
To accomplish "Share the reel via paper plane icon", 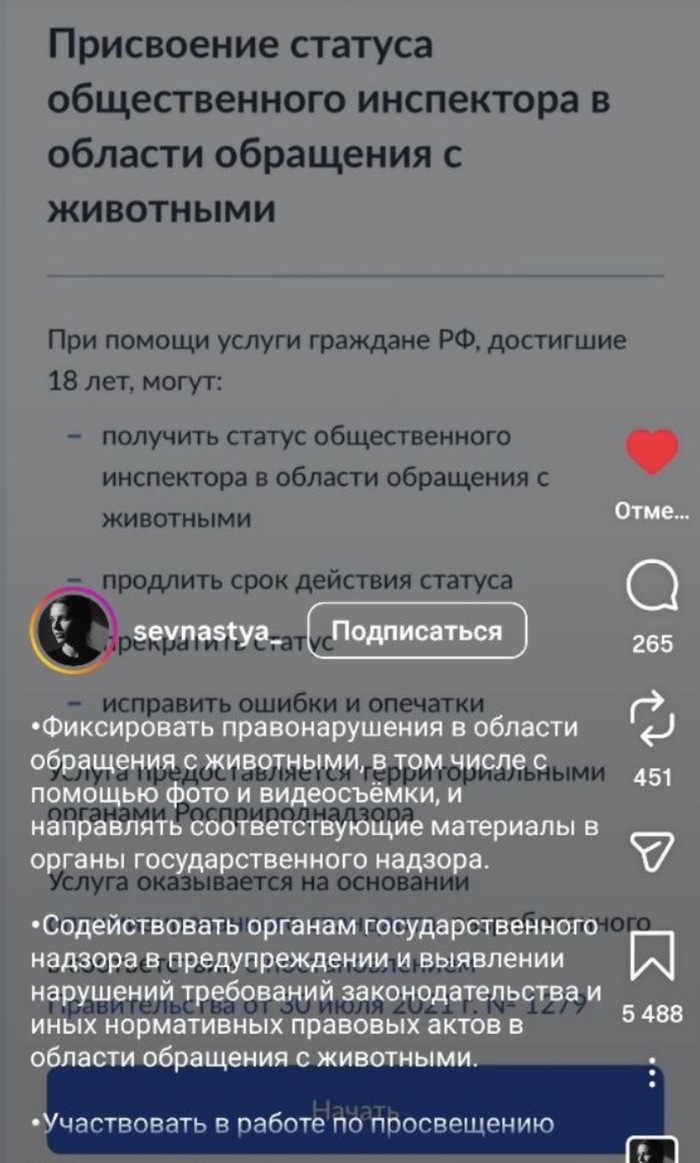I will (x=652, y=850).
